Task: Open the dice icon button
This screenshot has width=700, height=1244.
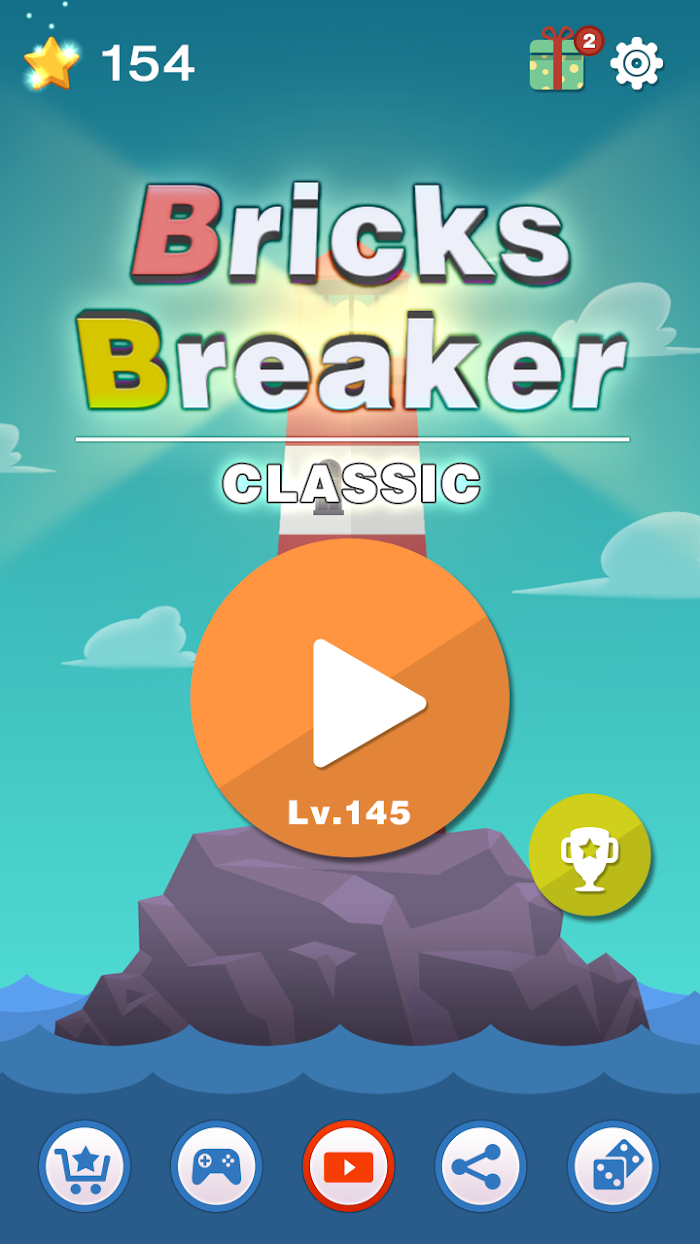Action: 613,1166
